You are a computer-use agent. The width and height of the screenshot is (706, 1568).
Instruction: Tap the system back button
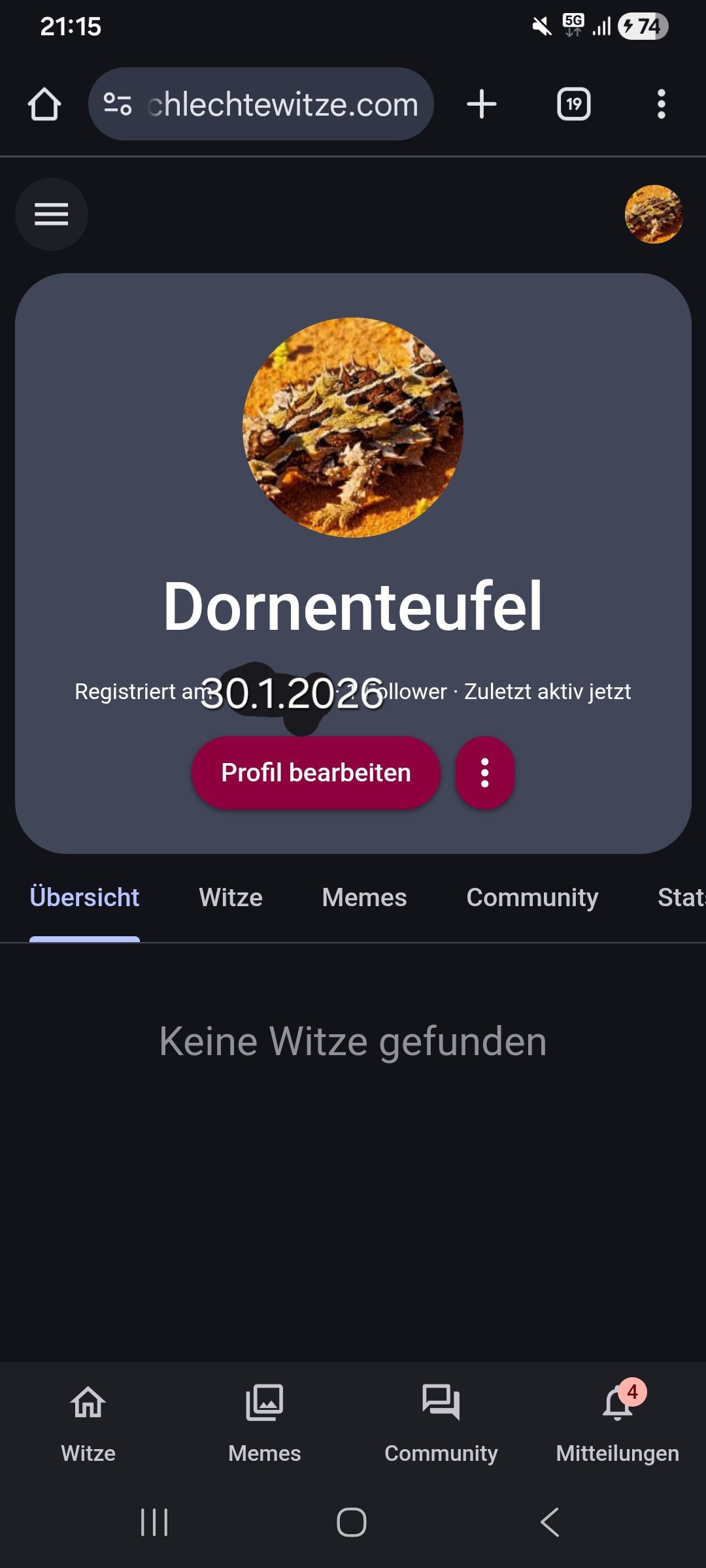[x=550, y=1522]
